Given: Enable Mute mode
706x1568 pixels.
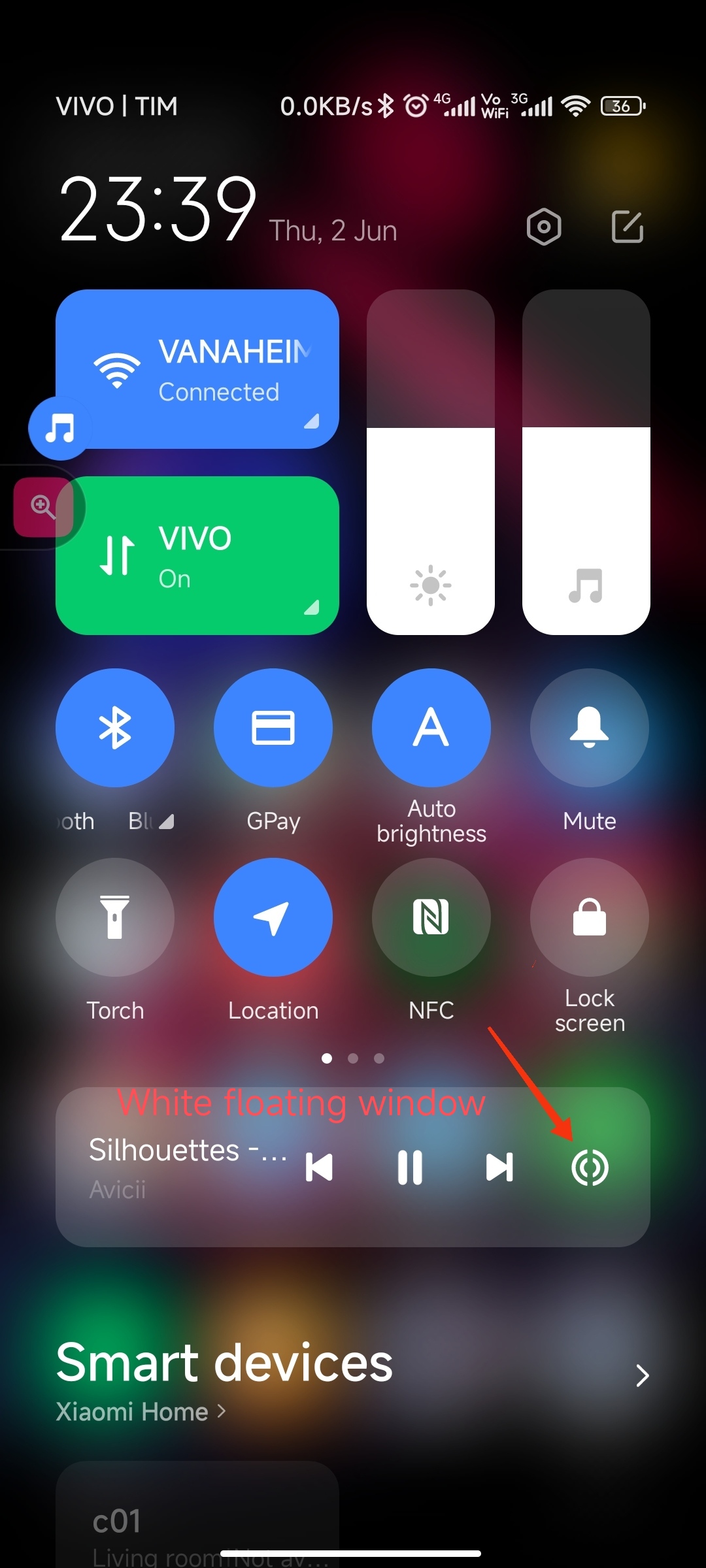Looking at the screenshot, I should click(x=590, y=728).
